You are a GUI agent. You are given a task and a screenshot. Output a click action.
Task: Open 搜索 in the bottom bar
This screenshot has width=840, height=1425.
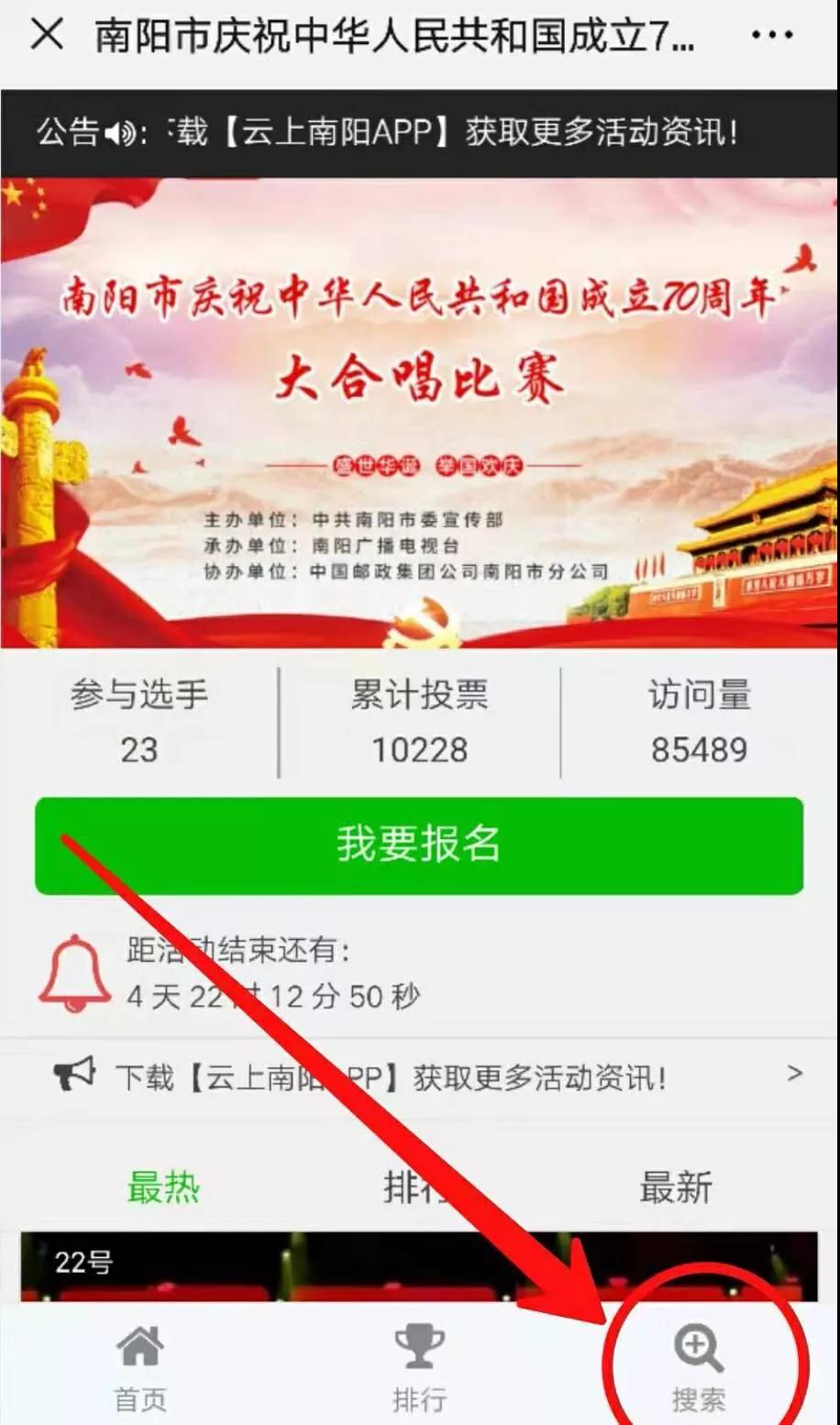point(699,1368)
